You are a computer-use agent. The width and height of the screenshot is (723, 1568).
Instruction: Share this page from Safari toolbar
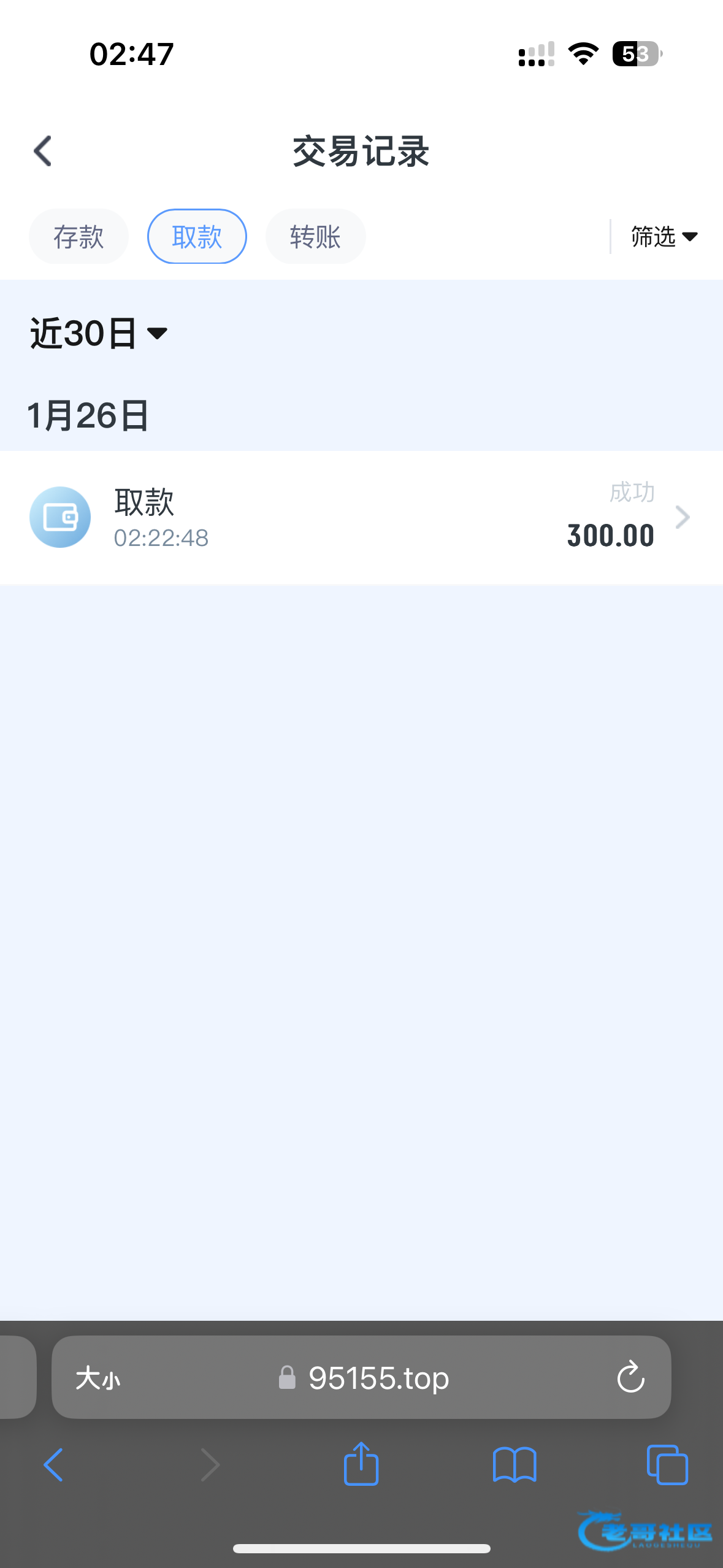pyautogui.click(x=361, y=1464)
